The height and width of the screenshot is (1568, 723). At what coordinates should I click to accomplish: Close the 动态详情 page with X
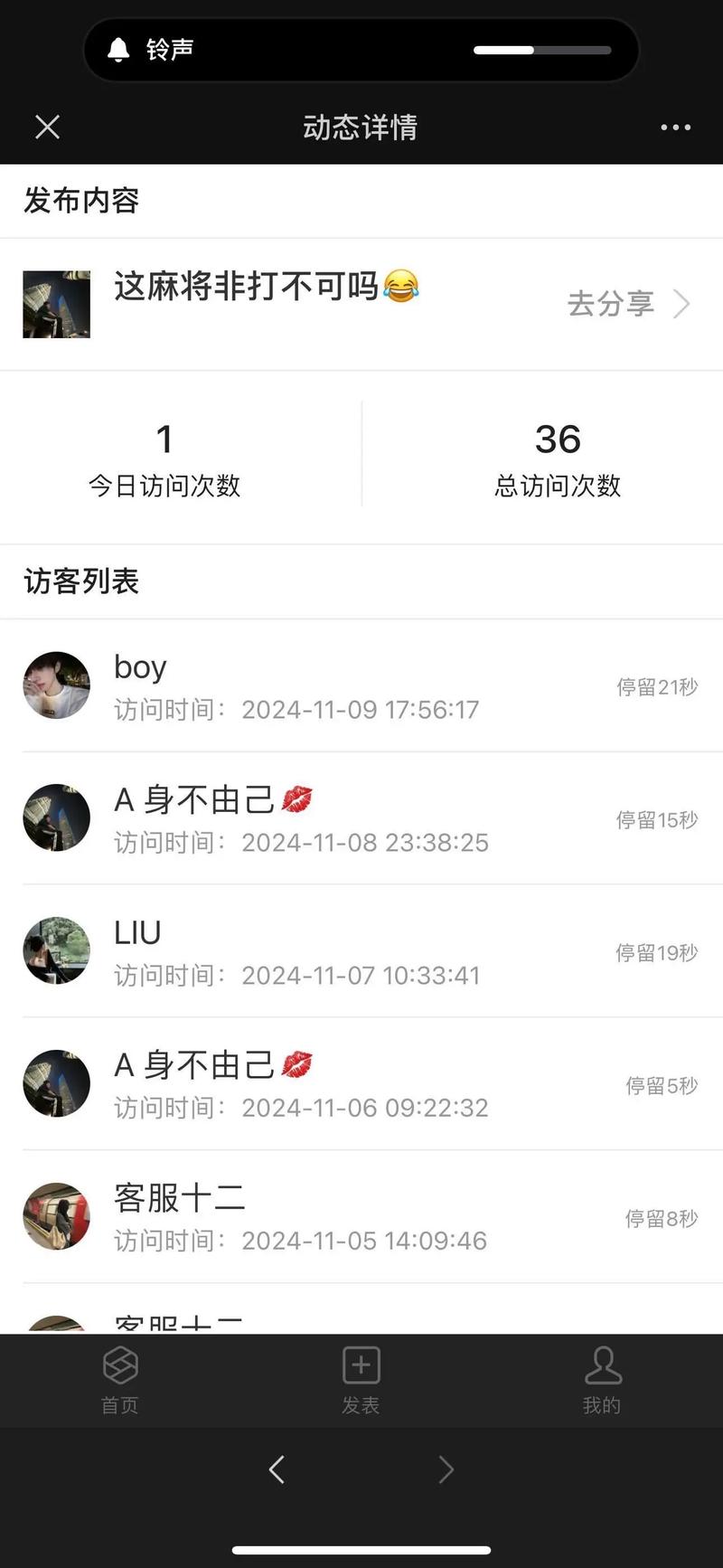coord(47,127)
